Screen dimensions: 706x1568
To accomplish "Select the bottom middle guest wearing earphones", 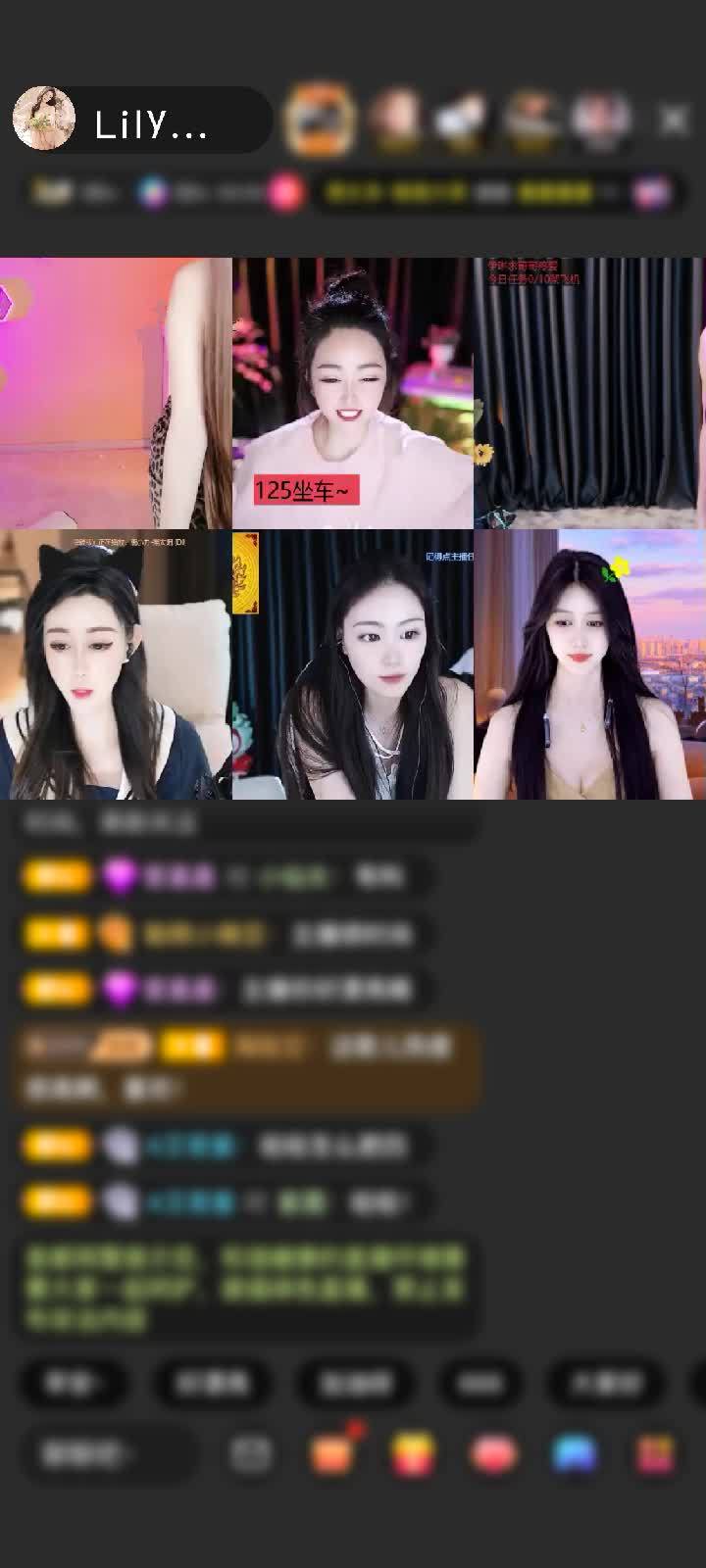I will [x=353, y=664].
